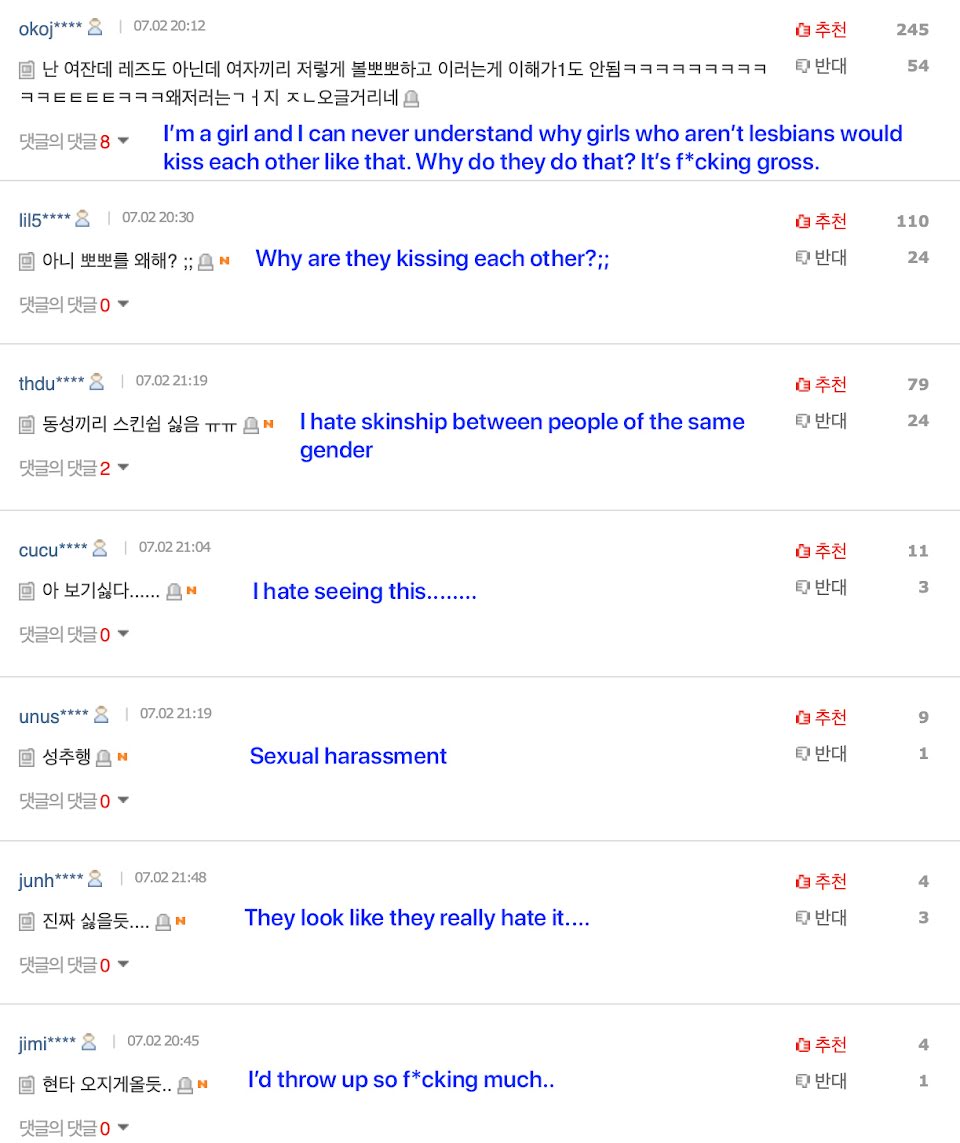Downvote (반대) cucu****'s comment
960x1143 pixels.
[x=821, y=588]
